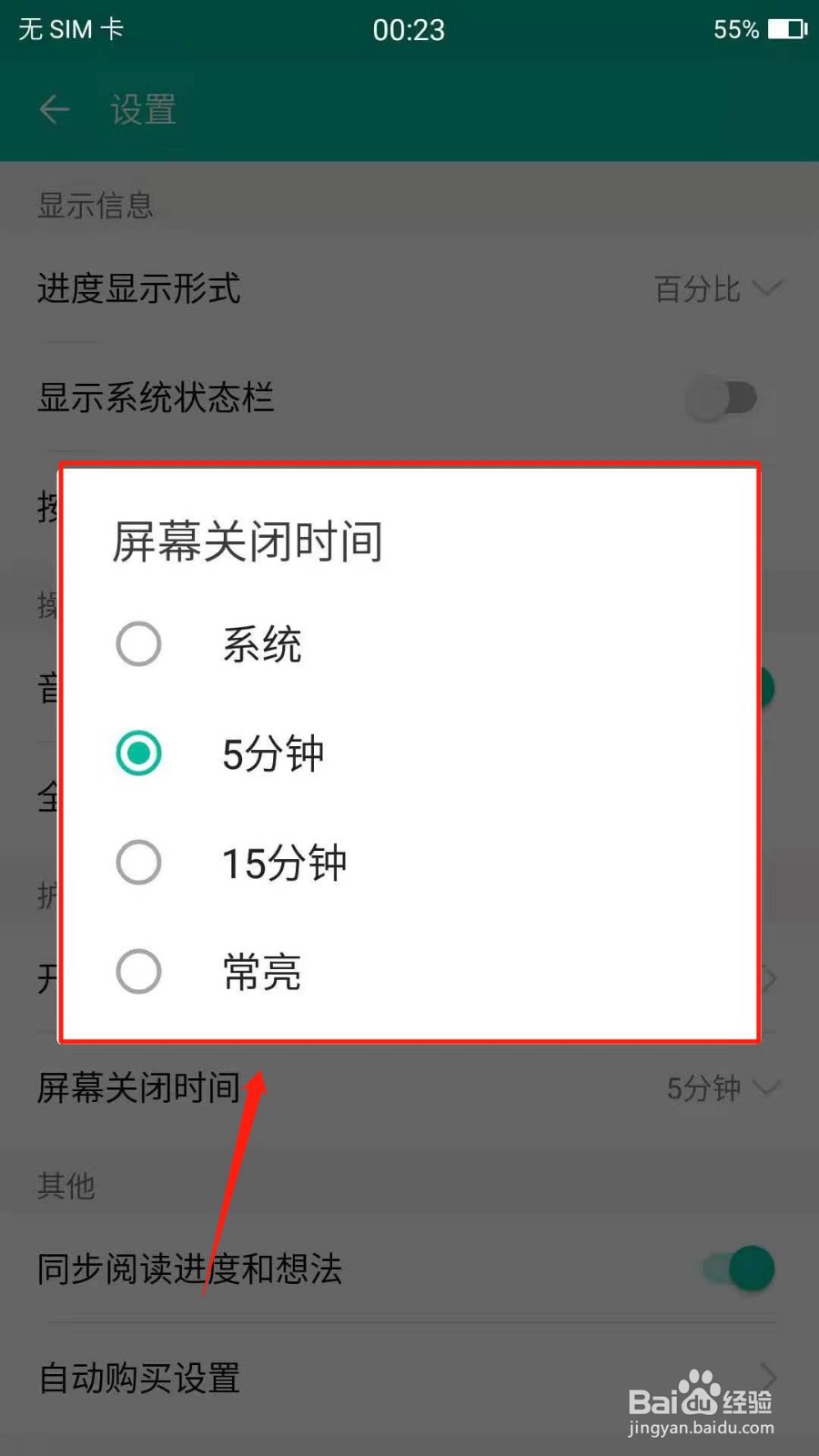The image size is (819, 1456).
Task: Click the 无 SIM 卡 status text
Action: pyautogui.click(x=71, y=28)
